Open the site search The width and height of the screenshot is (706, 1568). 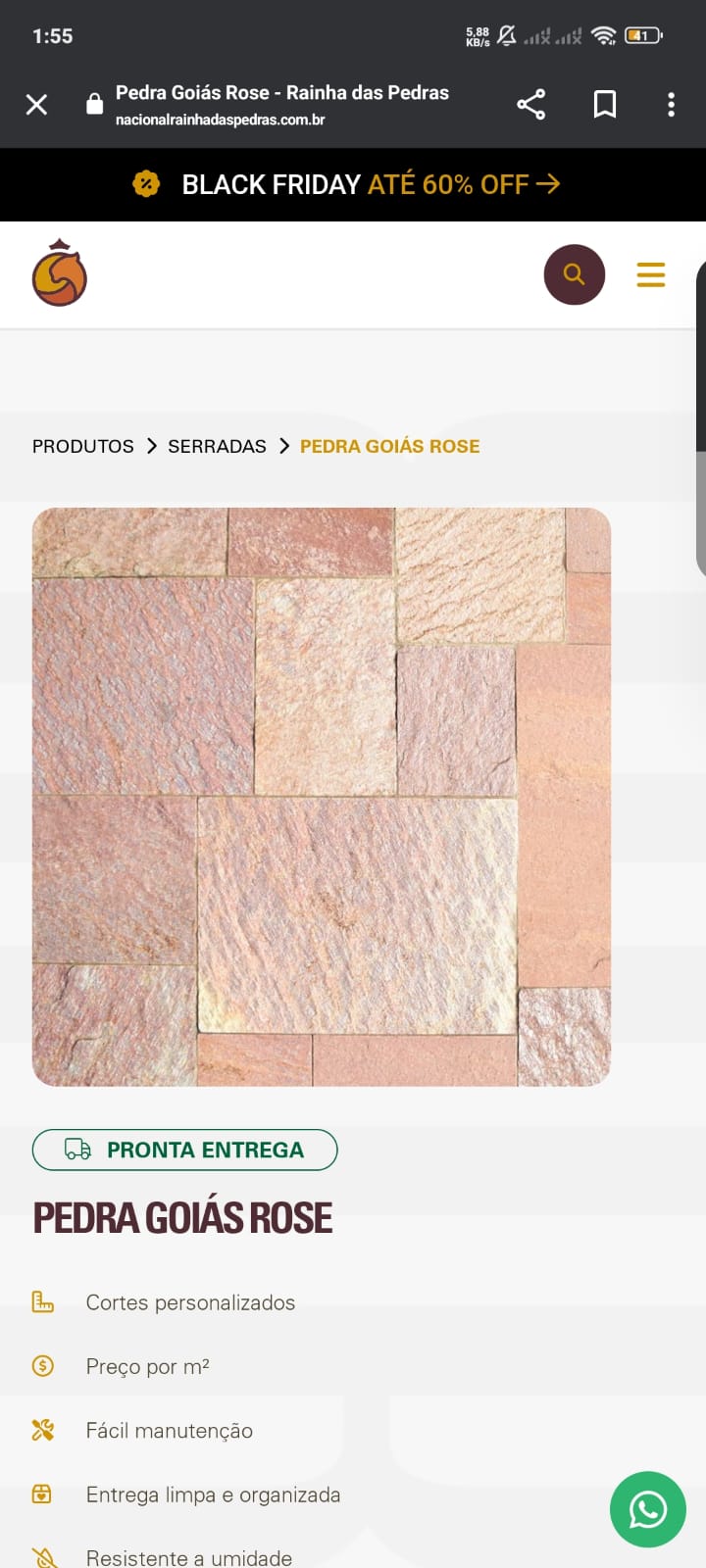coord(574,274)
